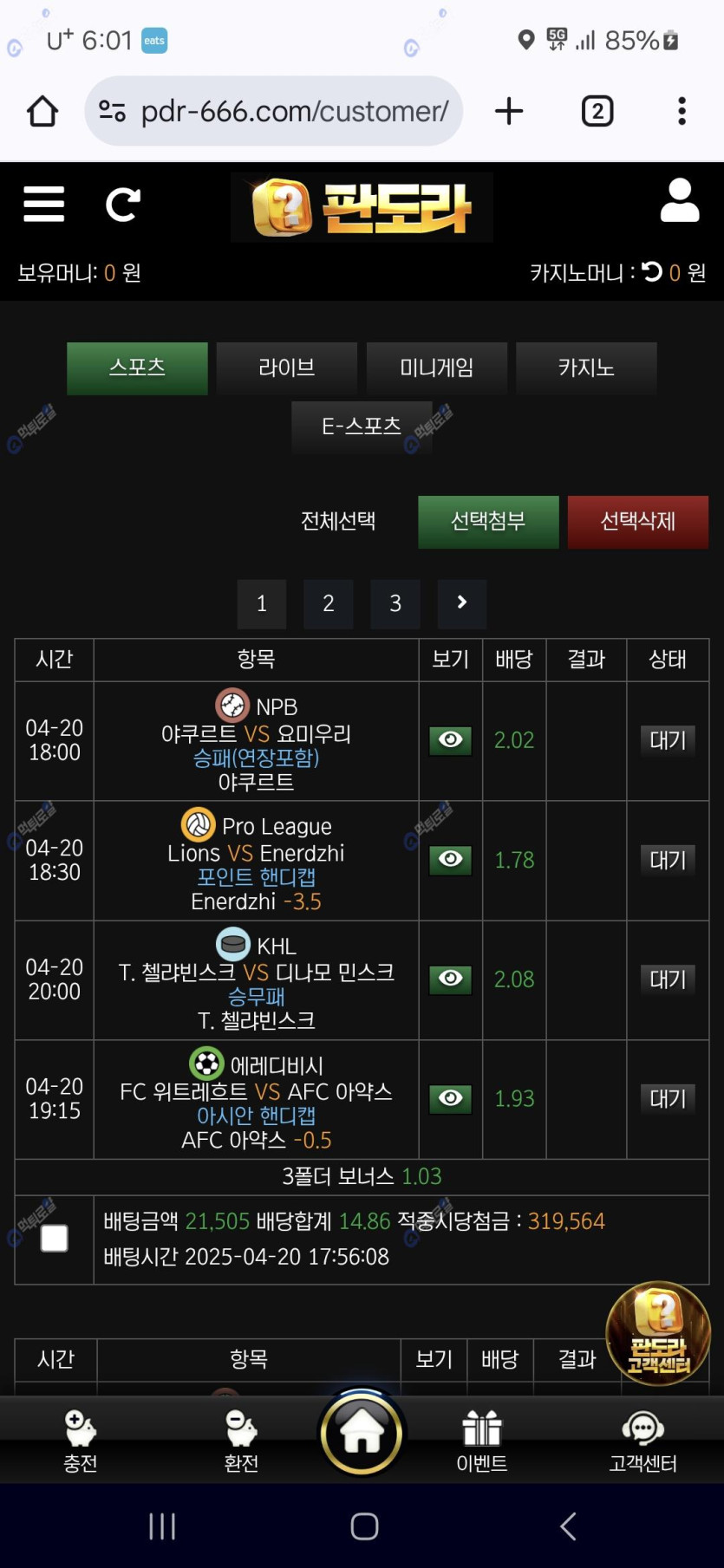Select the 스포츠 tab
The height and width of the screenshot is (1568, 724).
(137, 368)
